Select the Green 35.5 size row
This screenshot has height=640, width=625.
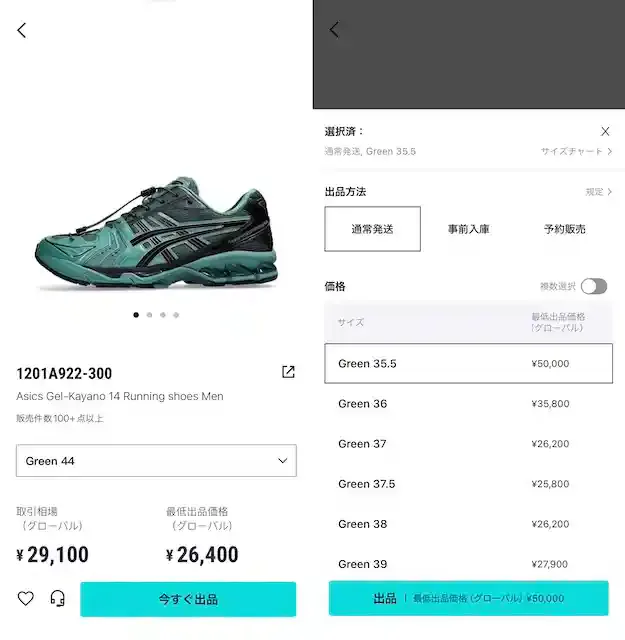point(468,363)
